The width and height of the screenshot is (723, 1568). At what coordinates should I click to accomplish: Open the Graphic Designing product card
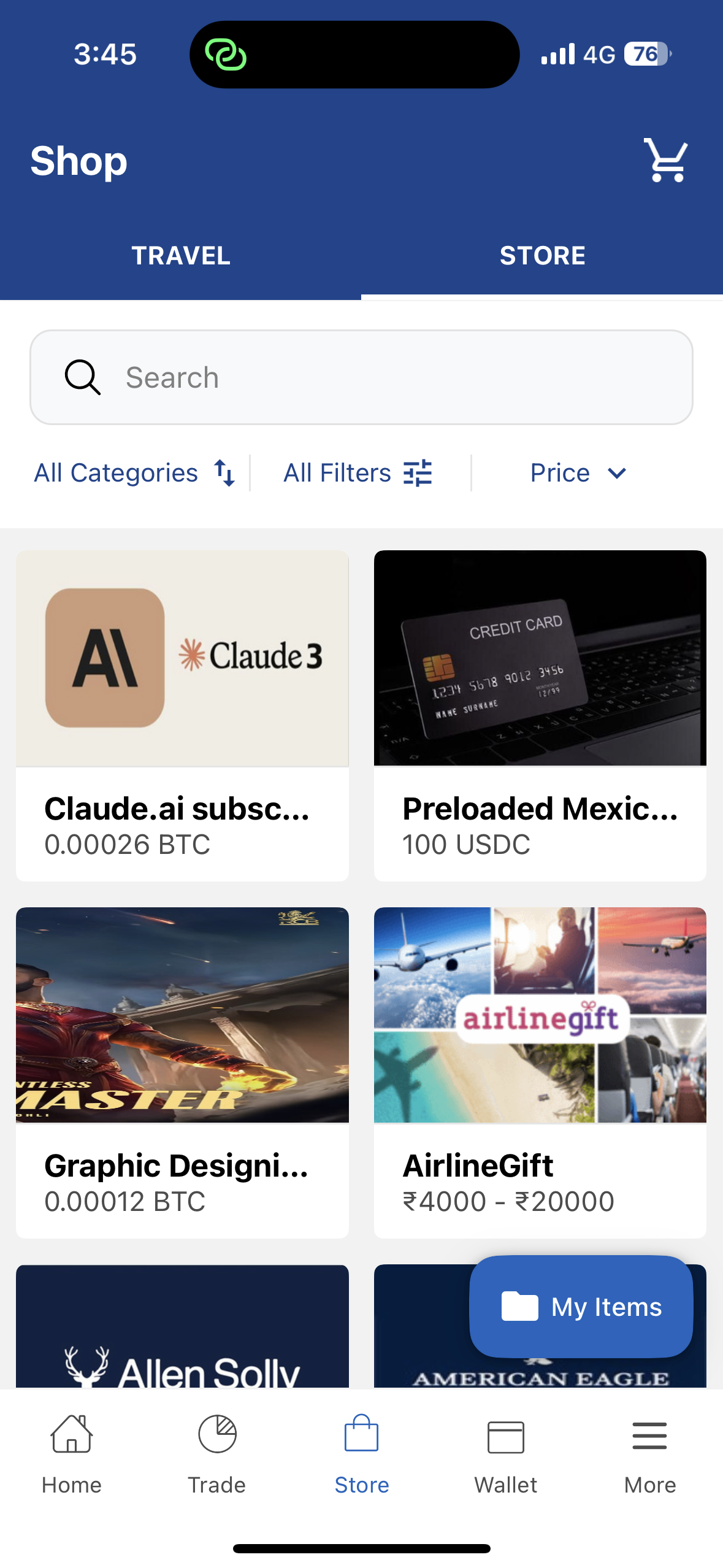182,1072
